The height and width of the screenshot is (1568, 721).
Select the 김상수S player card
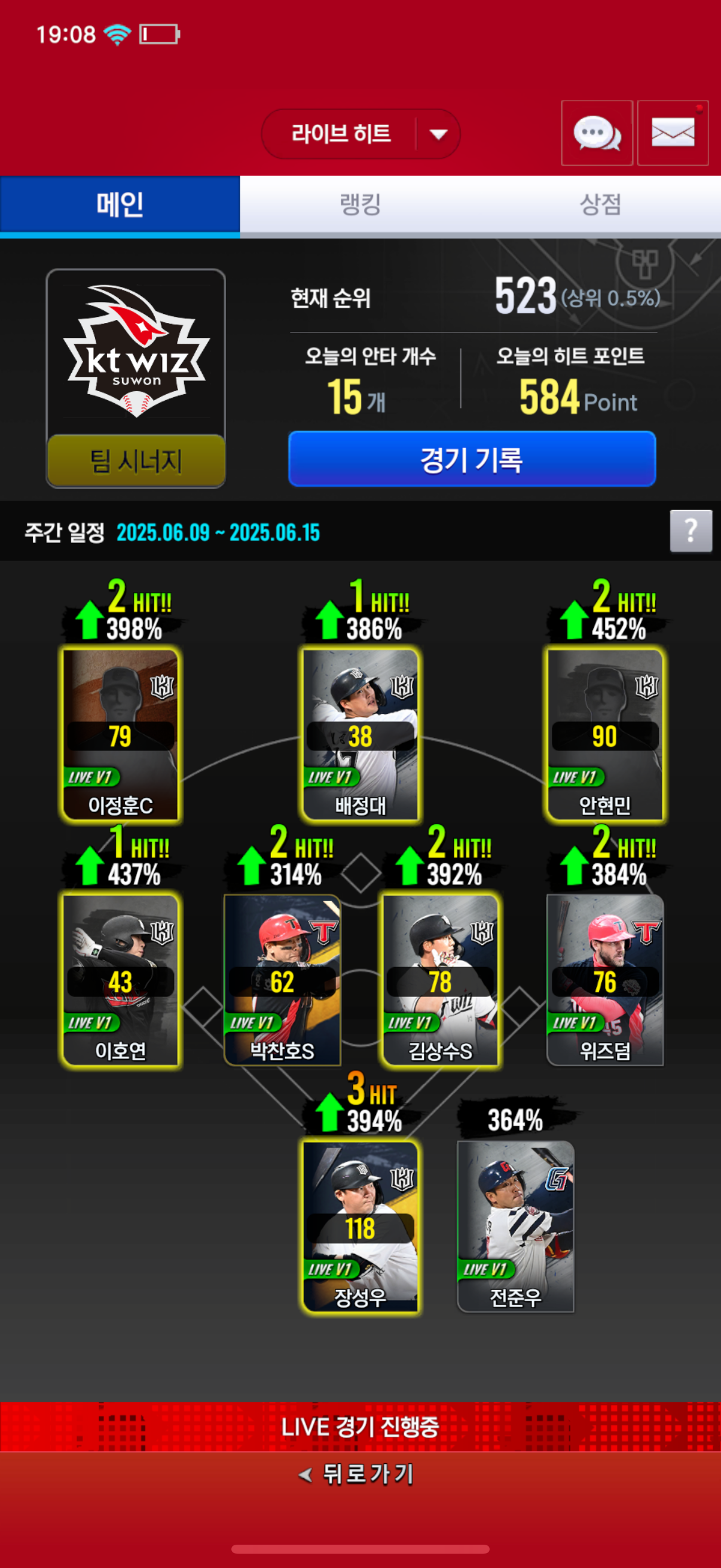point(440,980)
